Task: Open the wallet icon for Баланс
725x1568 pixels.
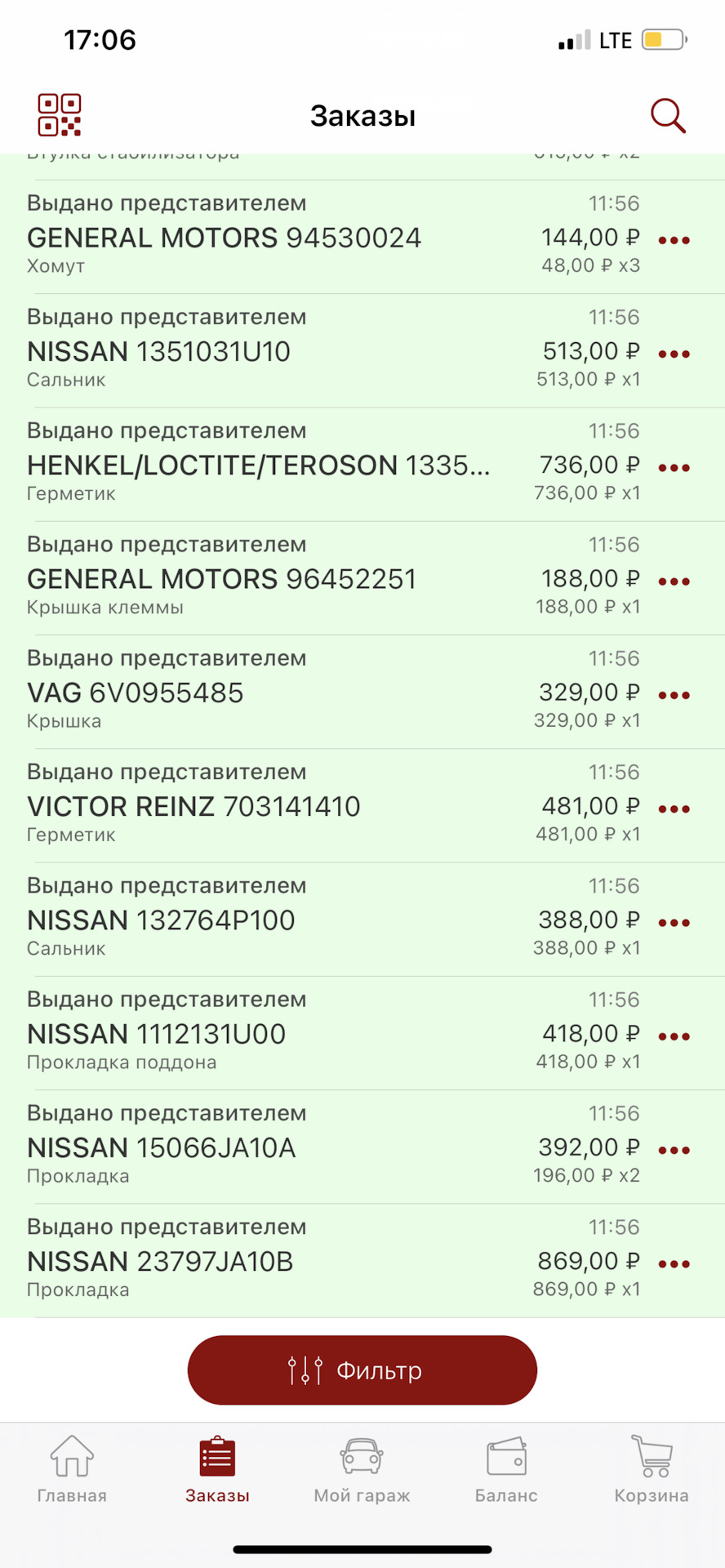Action: click(x=505, y=1457)
